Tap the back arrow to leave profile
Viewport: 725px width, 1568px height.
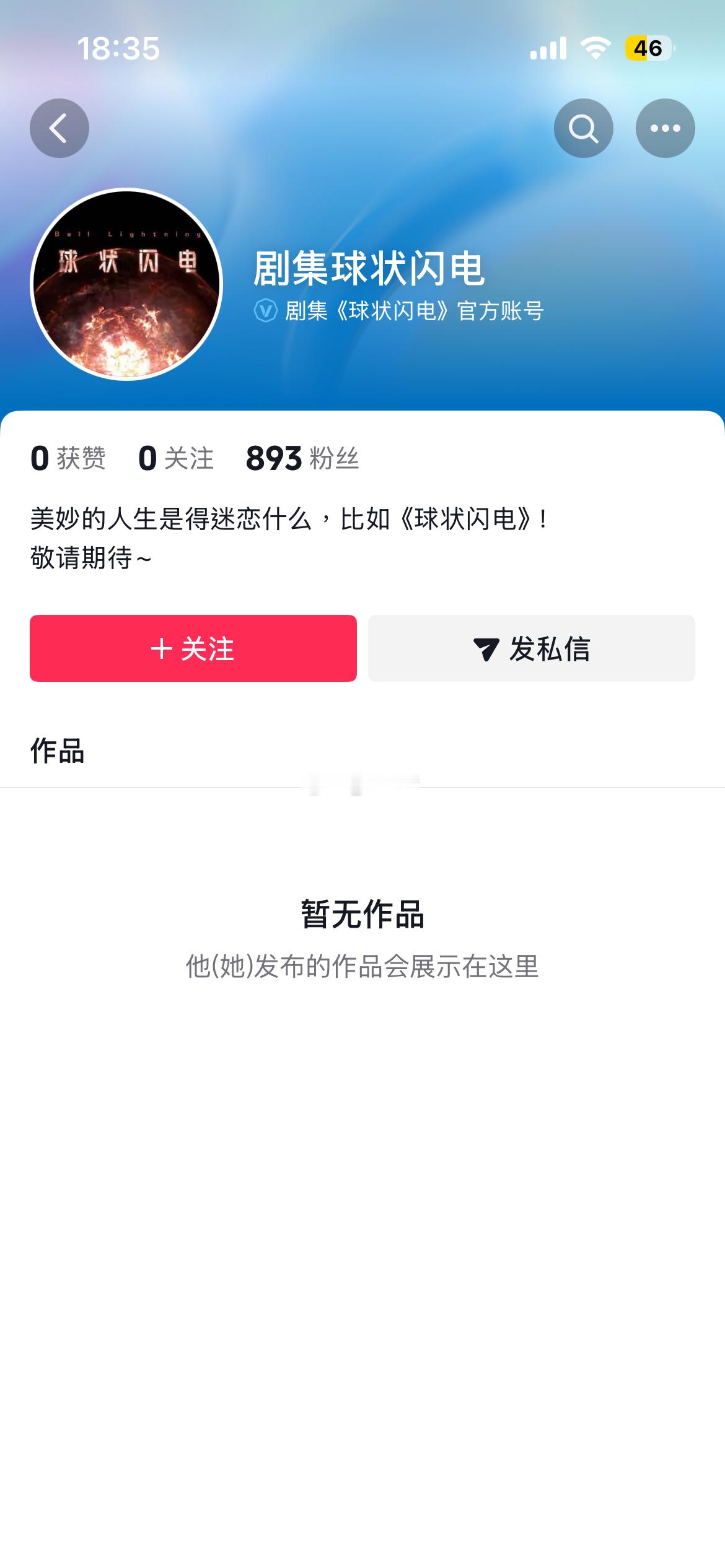coord(59,127)
